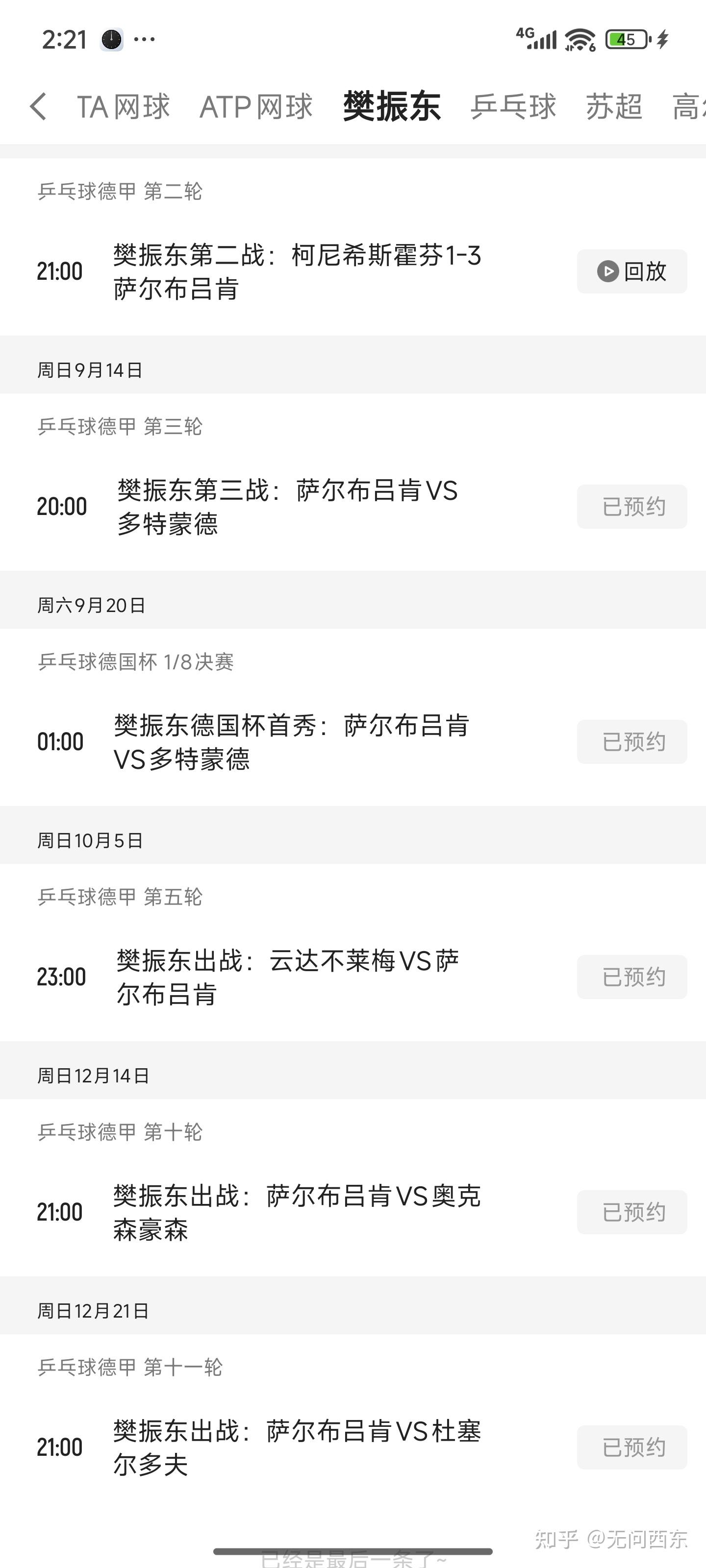
Task: Open the 乒乓球 tab
Action: click(x=513, y=106)
